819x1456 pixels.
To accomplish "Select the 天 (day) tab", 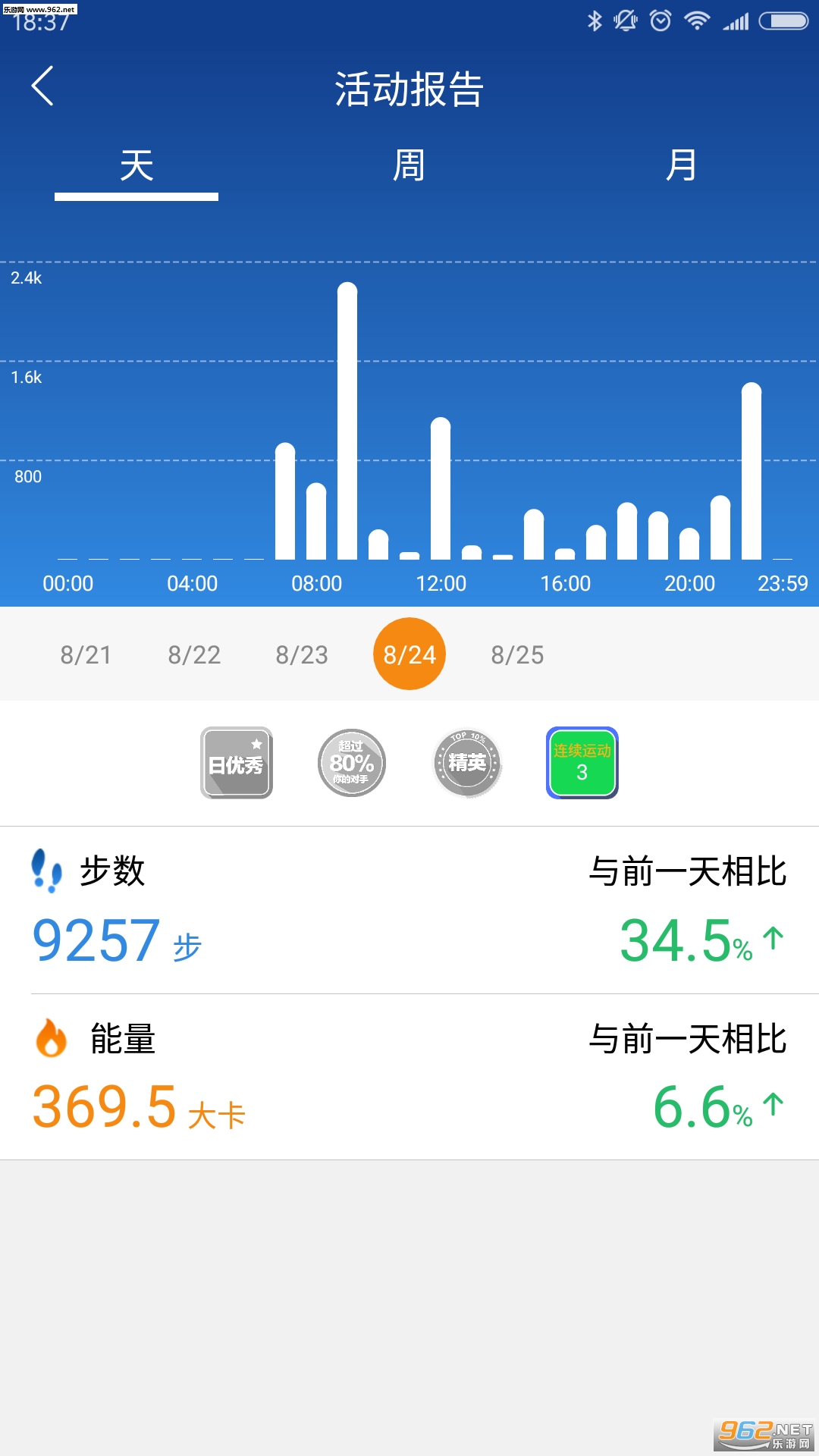I will (x=136, y=165).
